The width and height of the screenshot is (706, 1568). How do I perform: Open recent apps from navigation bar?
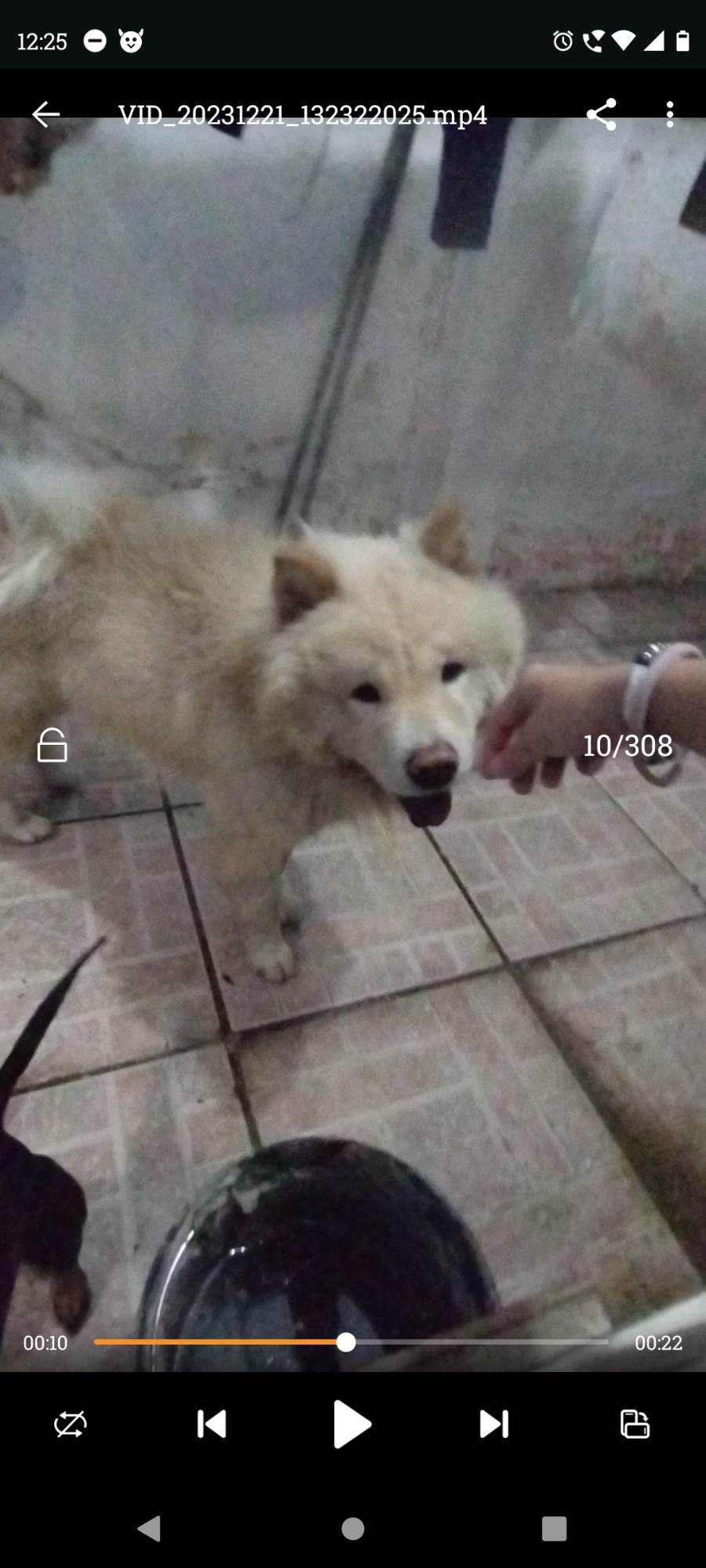[x=554, y=1528]
